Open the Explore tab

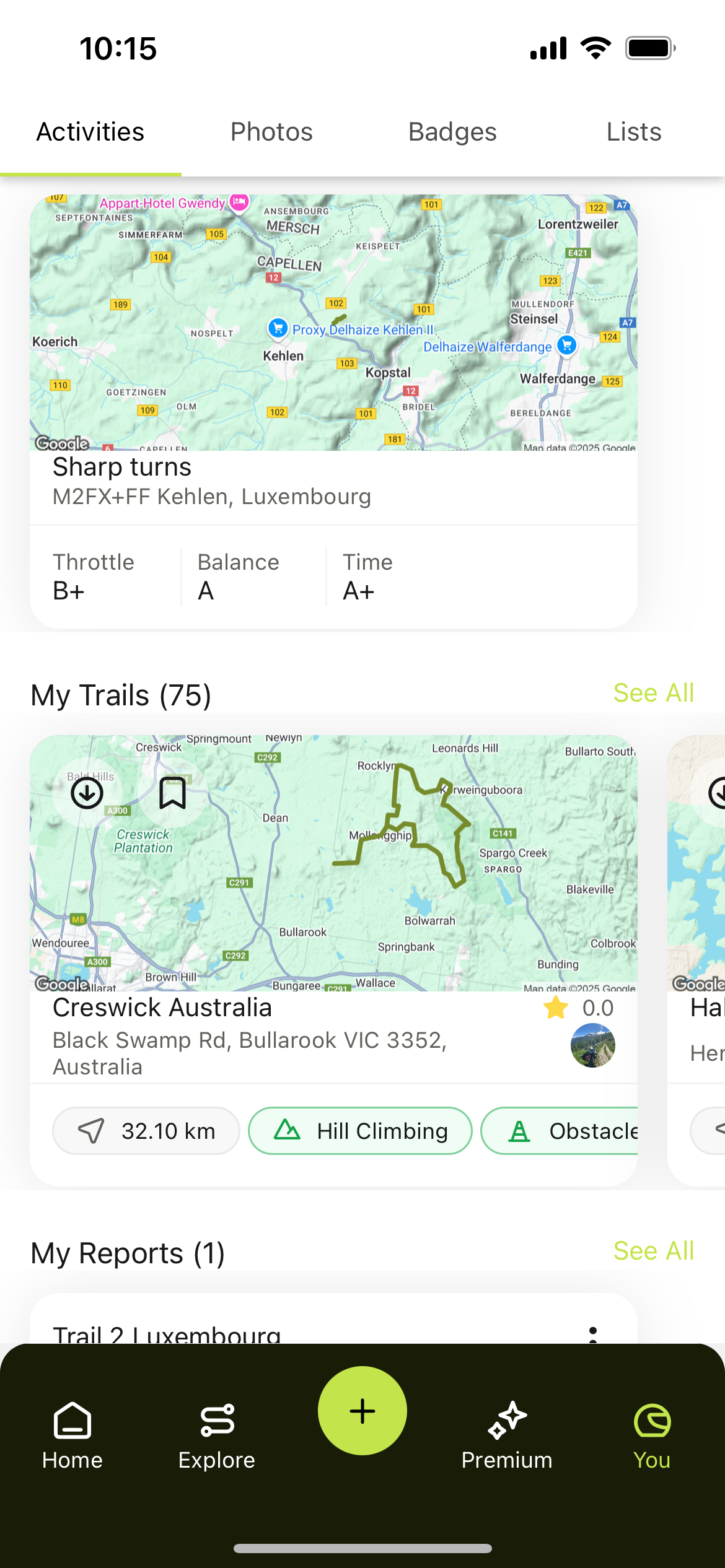click(x=217, y=1435)
